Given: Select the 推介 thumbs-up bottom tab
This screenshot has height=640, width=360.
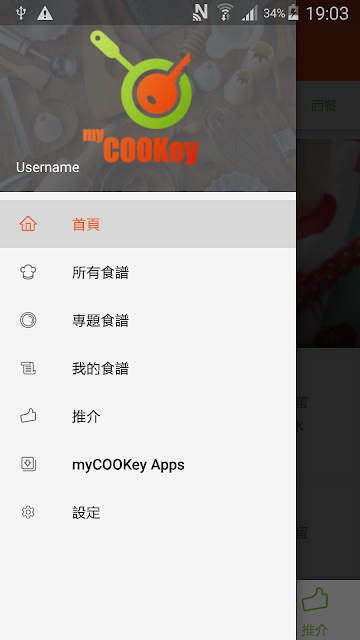Looking at the screenshot, I should [315, 610].
